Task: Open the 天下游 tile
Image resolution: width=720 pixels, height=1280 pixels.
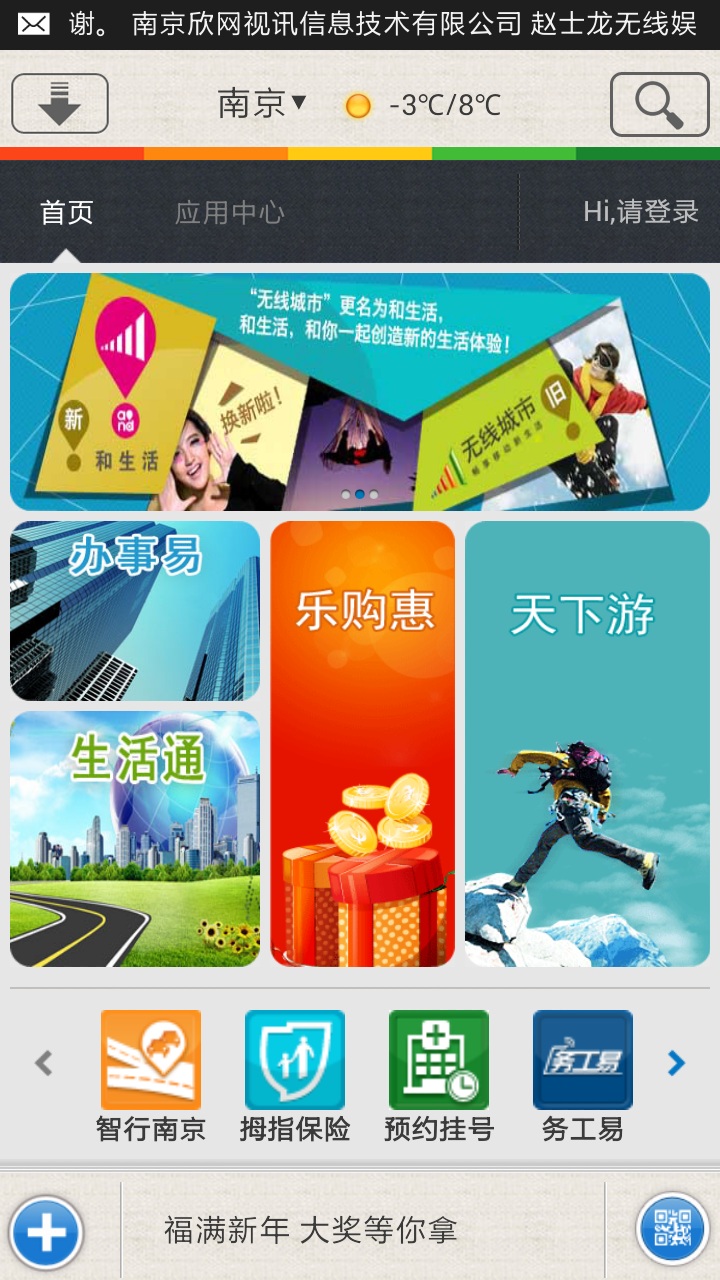Action: pyautogui.click(x=587, y=743)
